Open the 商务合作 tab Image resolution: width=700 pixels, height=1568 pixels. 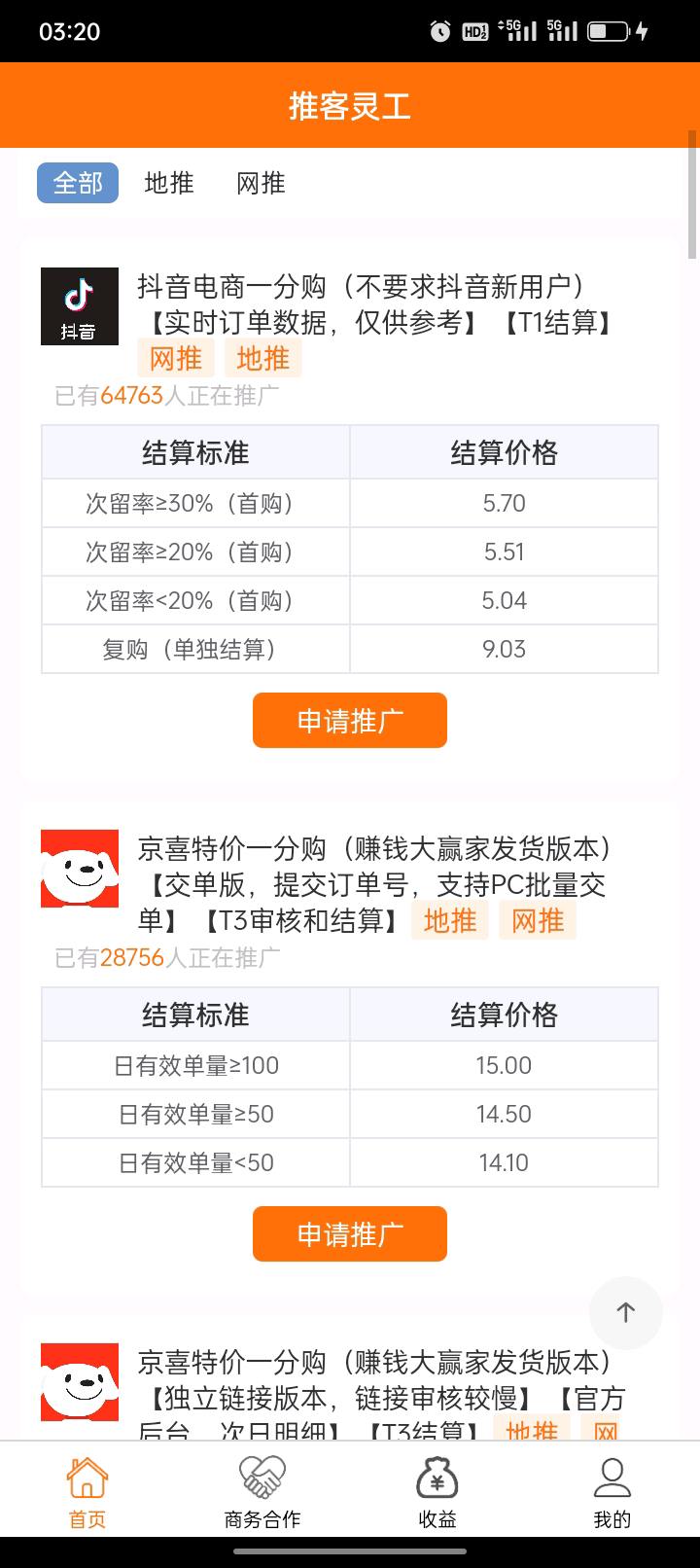point(262,1492)
